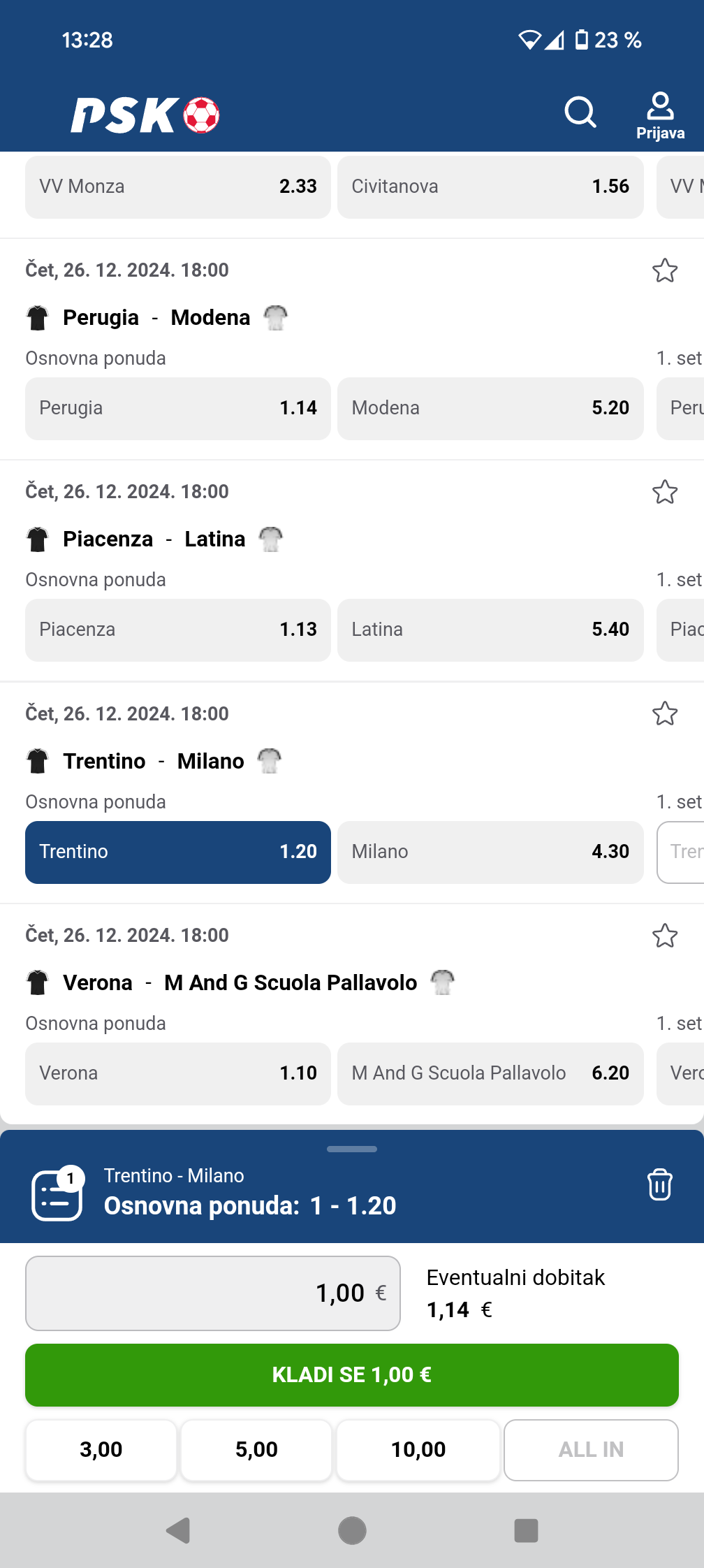Screen dimensions: 704x1568
Task: Favorite the Piacenza - Latina match
Action: (664, 492)
